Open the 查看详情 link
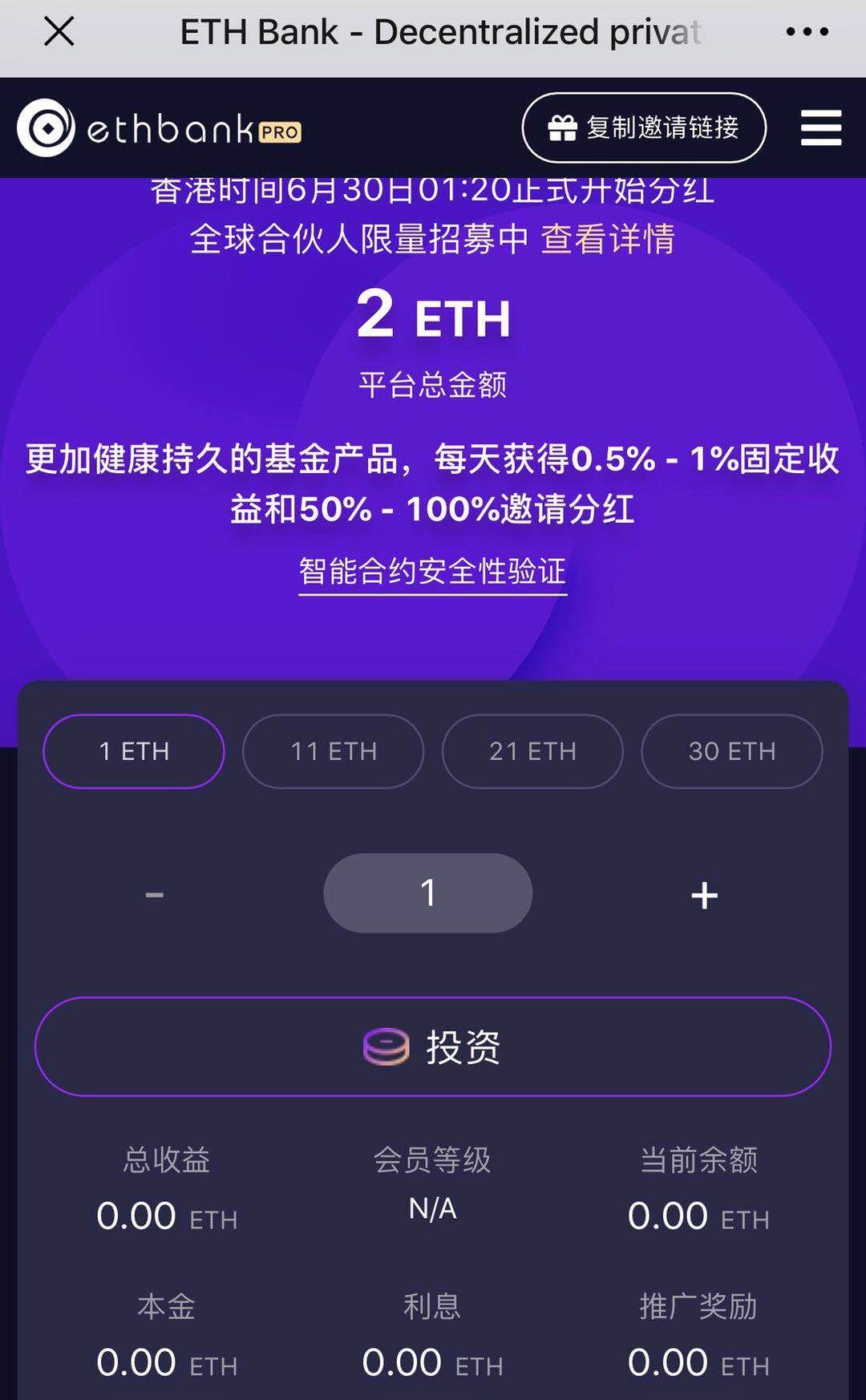This screenshot has width=866, height=1400. coord(608,239)
